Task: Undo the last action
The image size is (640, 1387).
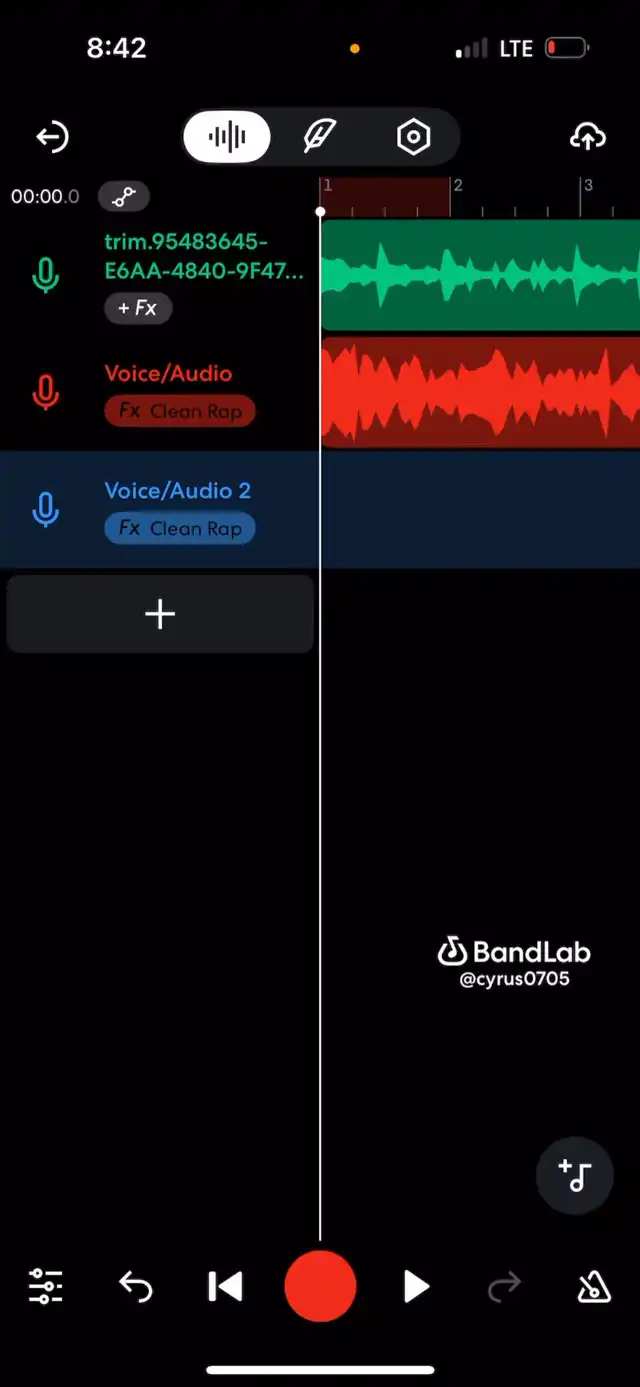Action: point(135,1286)
